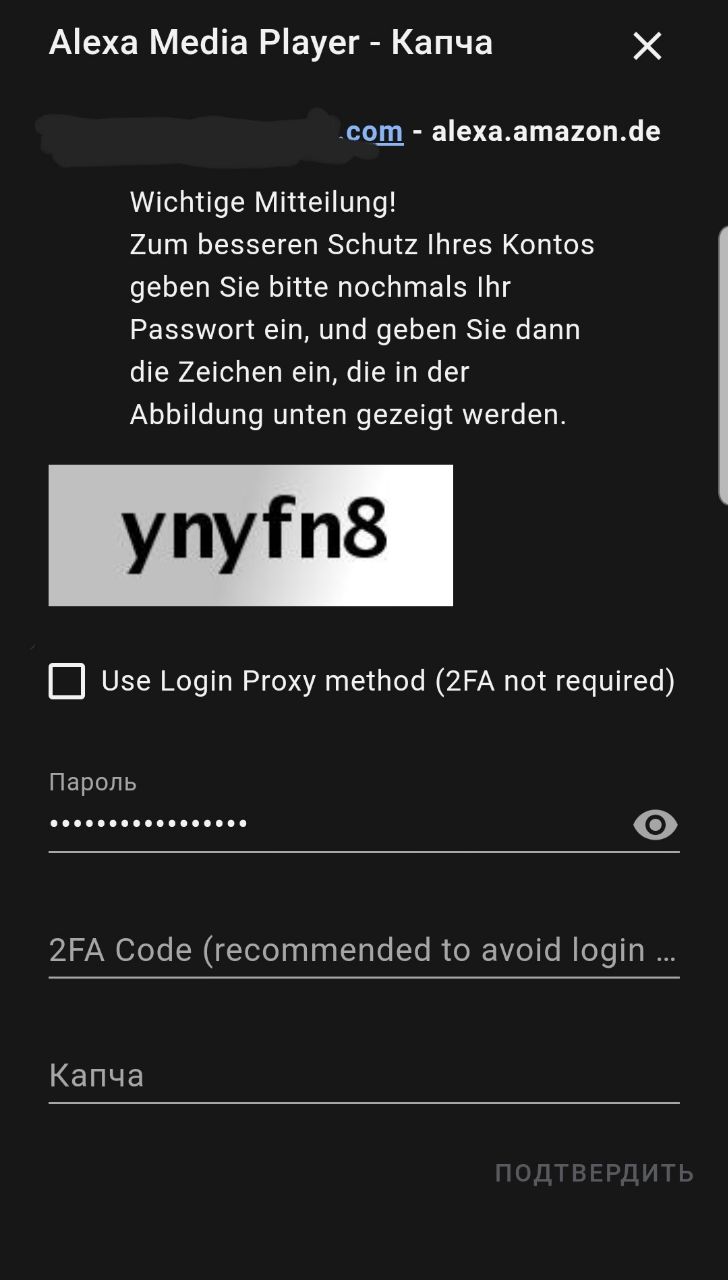Screen dimensions: 728x1280
Task: Select the Капча text field
Action: (363, 1076)
